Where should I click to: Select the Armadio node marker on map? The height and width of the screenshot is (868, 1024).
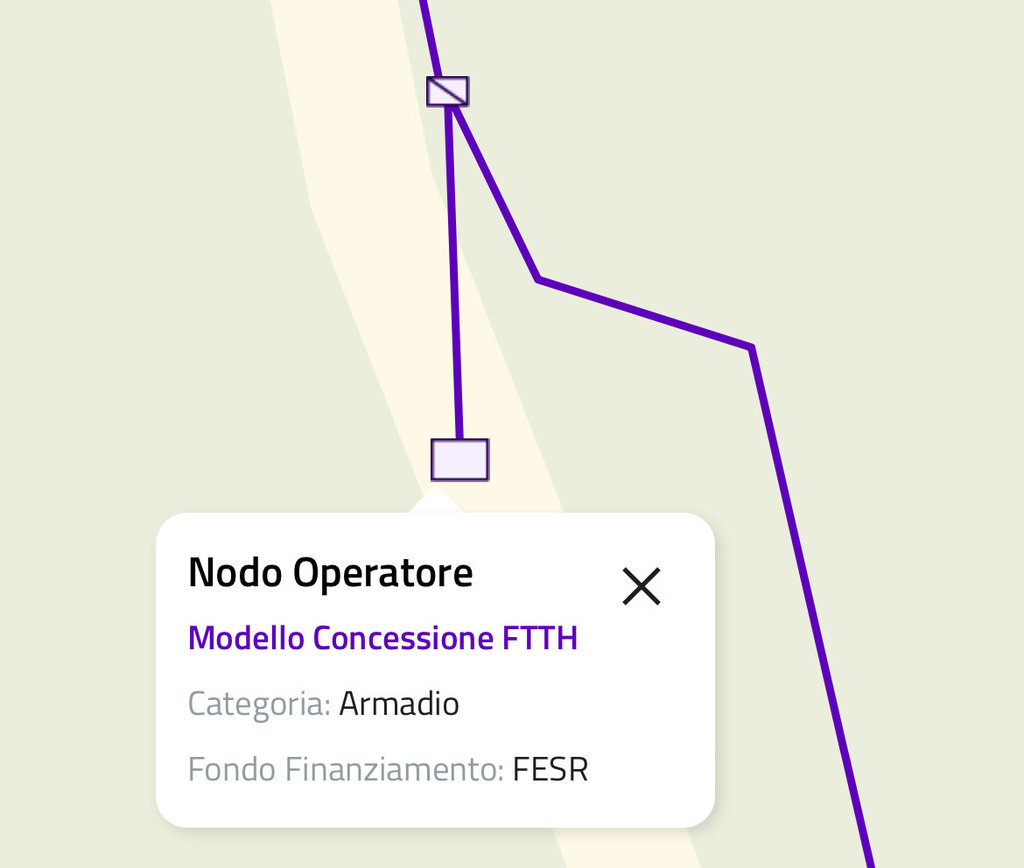[460, 459]
